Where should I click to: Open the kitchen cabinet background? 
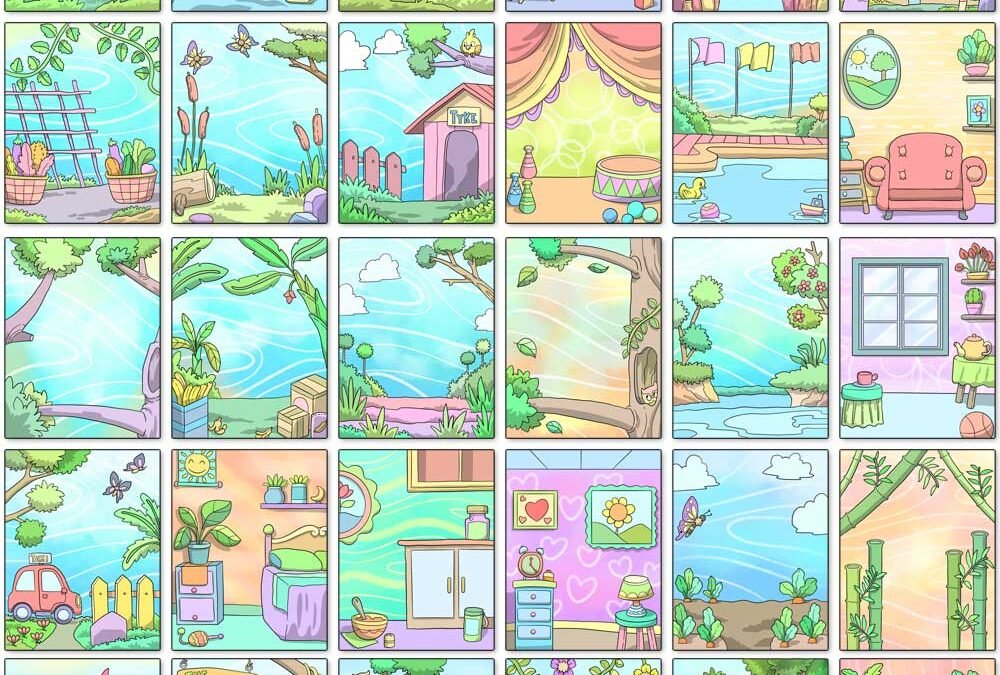click(x=416, y=550)
